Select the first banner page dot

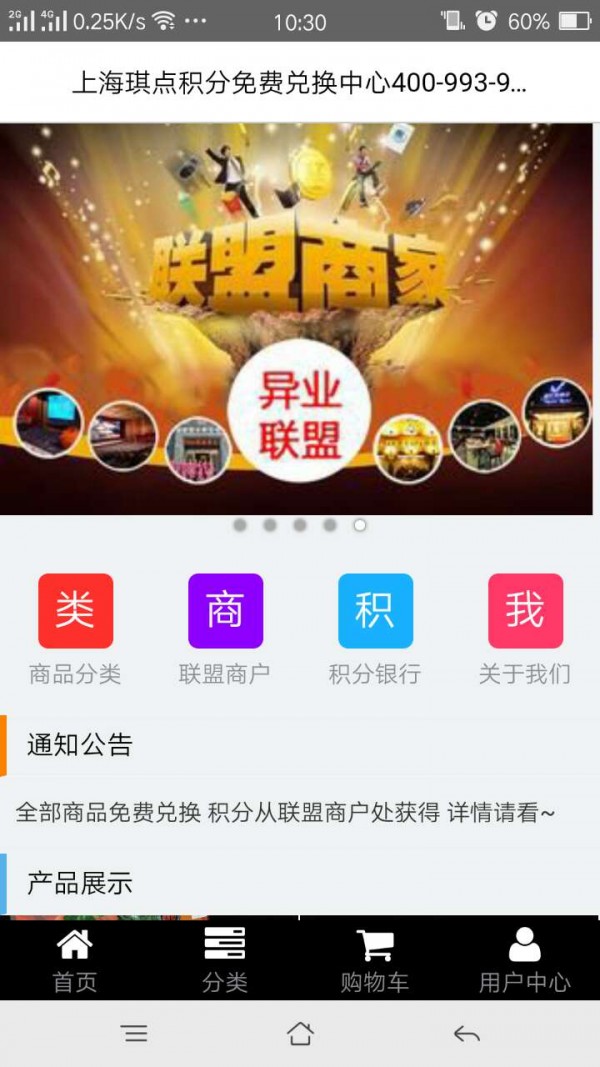(x=240, y=525)
